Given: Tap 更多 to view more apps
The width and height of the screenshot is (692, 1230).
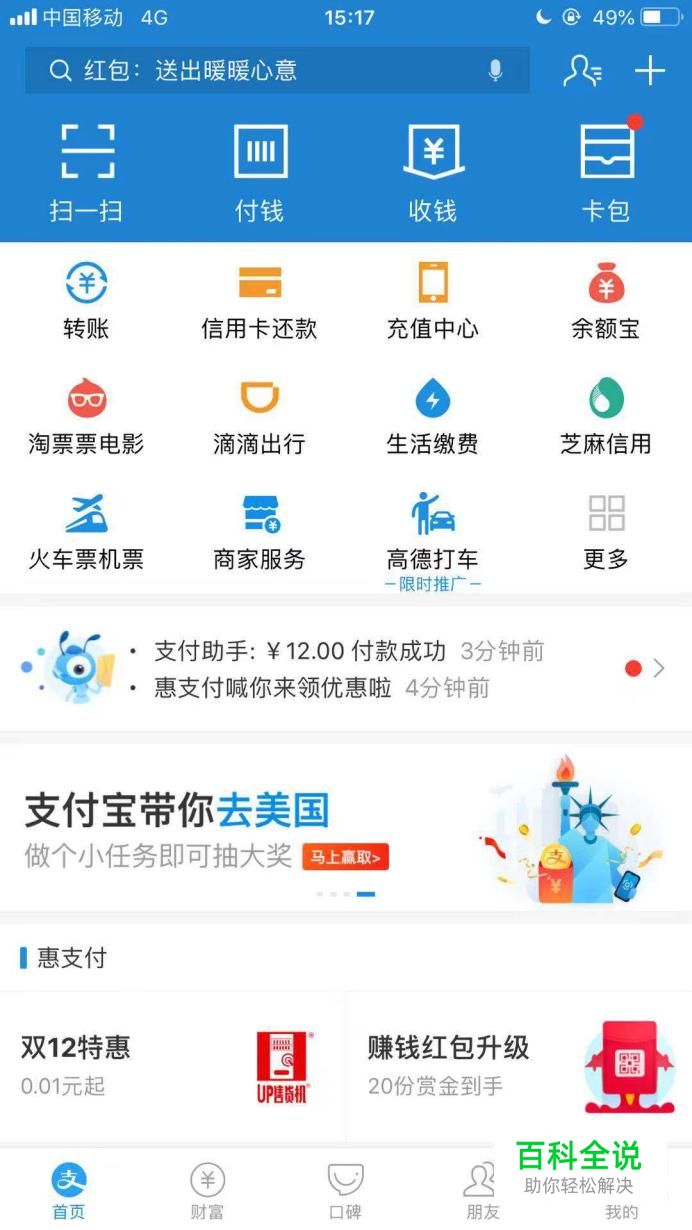Looking at the screenshot, I should click(606, 531).
